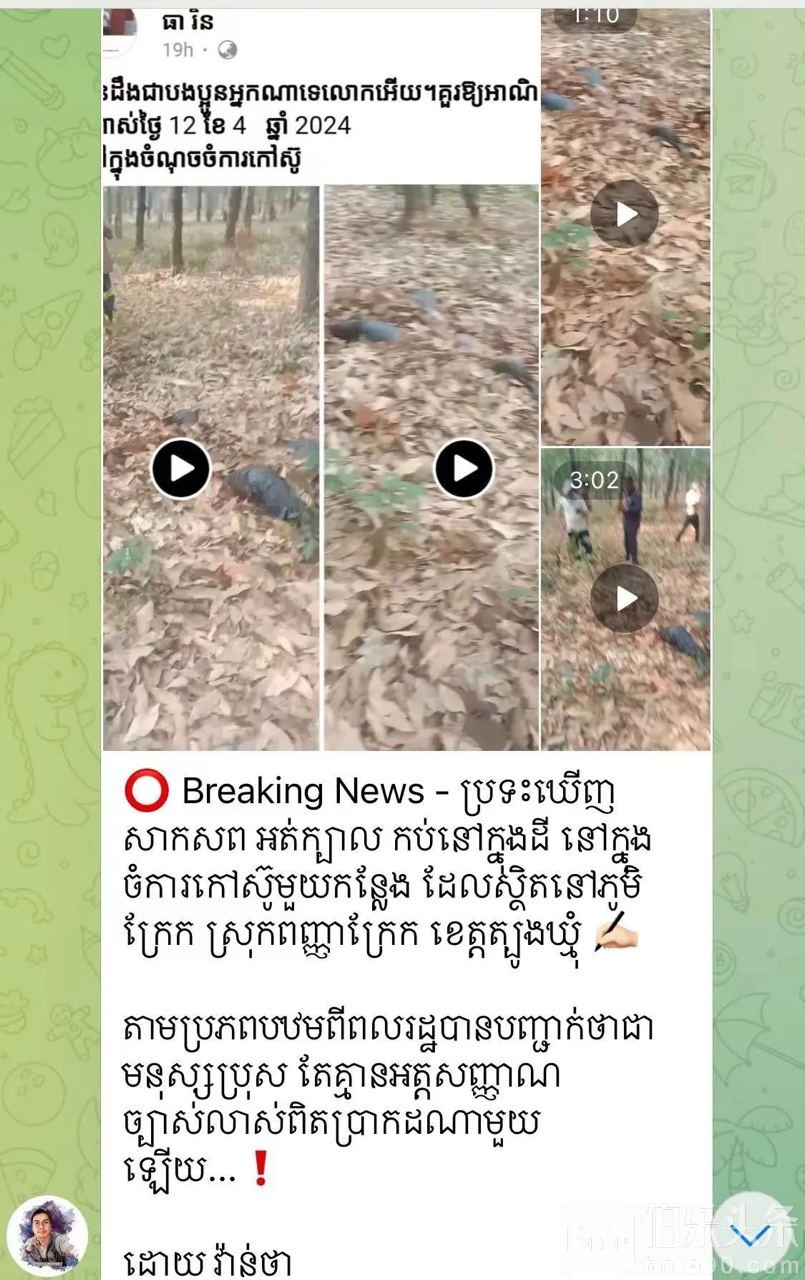Open the sender's profile avatar
805x1280 pixels.
pyautogui.click(x=47, y=1236)
